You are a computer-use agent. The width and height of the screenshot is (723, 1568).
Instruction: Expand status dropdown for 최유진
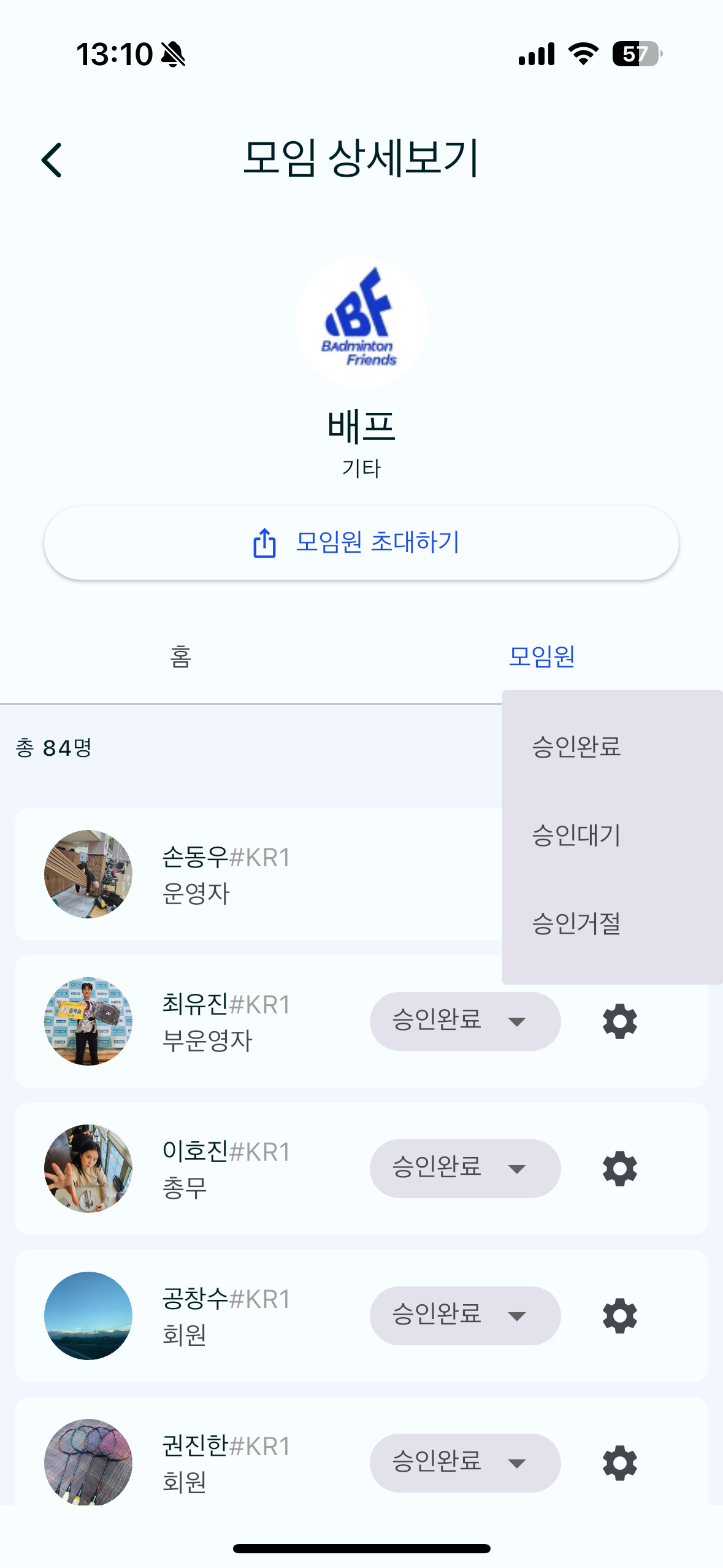[465, 1021]
